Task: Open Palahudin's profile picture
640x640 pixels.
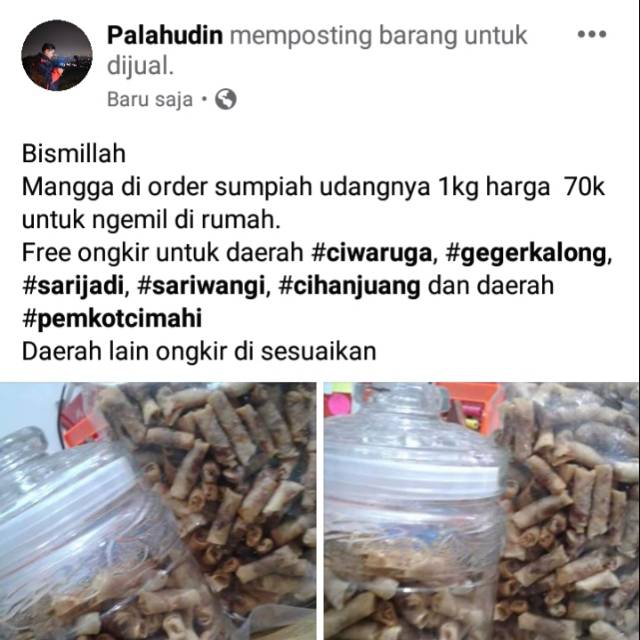Action: [x=57, y=56]
